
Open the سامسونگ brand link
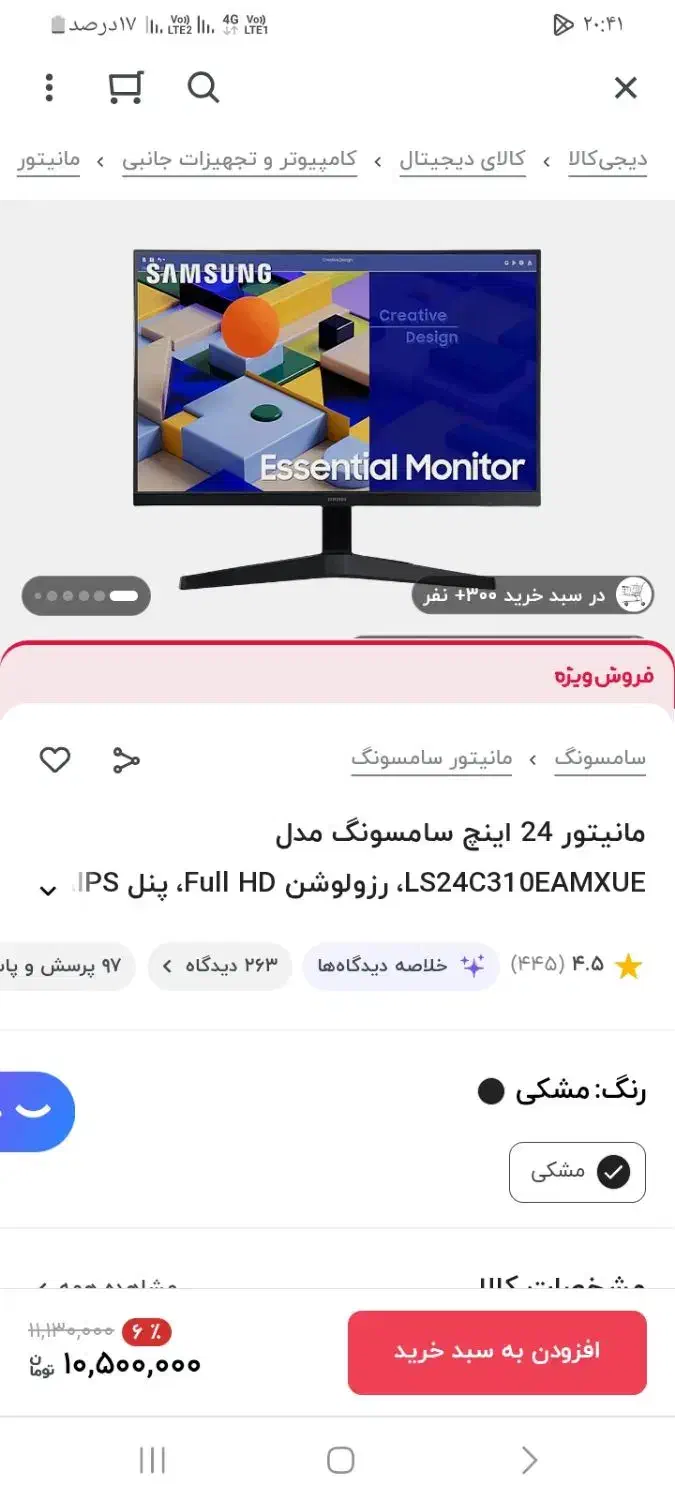(x=600, y=759)
